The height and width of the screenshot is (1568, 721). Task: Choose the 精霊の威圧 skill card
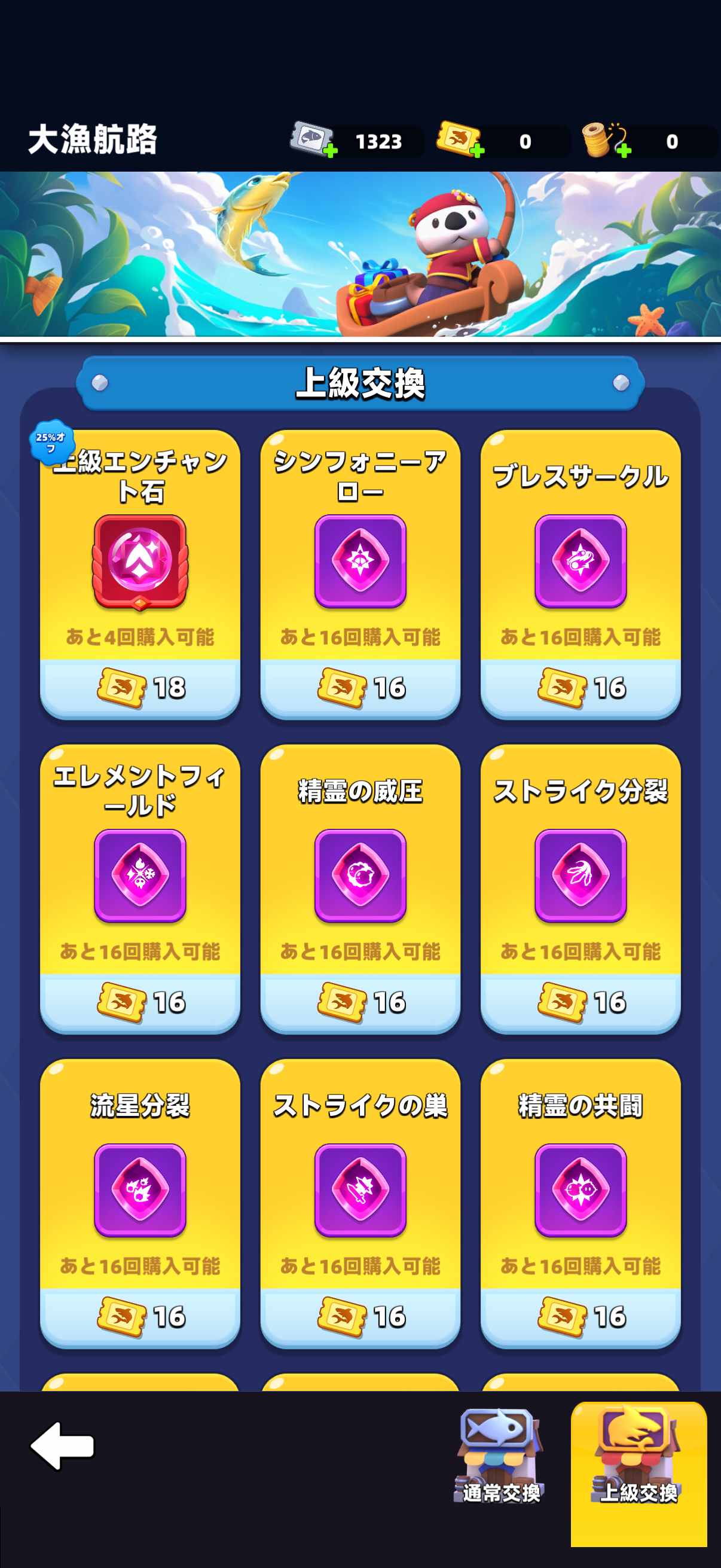(360, 889)
